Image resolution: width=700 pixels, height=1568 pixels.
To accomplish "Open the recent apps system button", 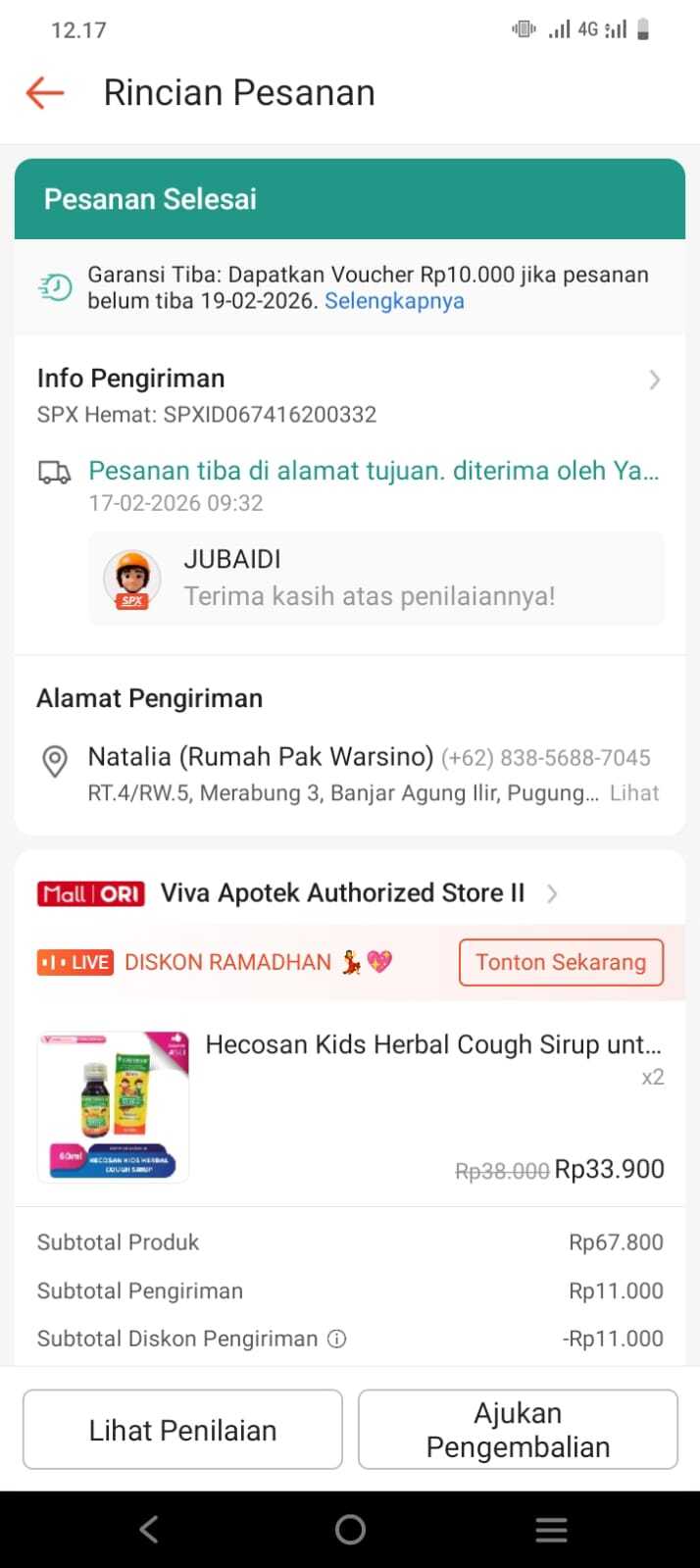I will tap(551, 1529).
